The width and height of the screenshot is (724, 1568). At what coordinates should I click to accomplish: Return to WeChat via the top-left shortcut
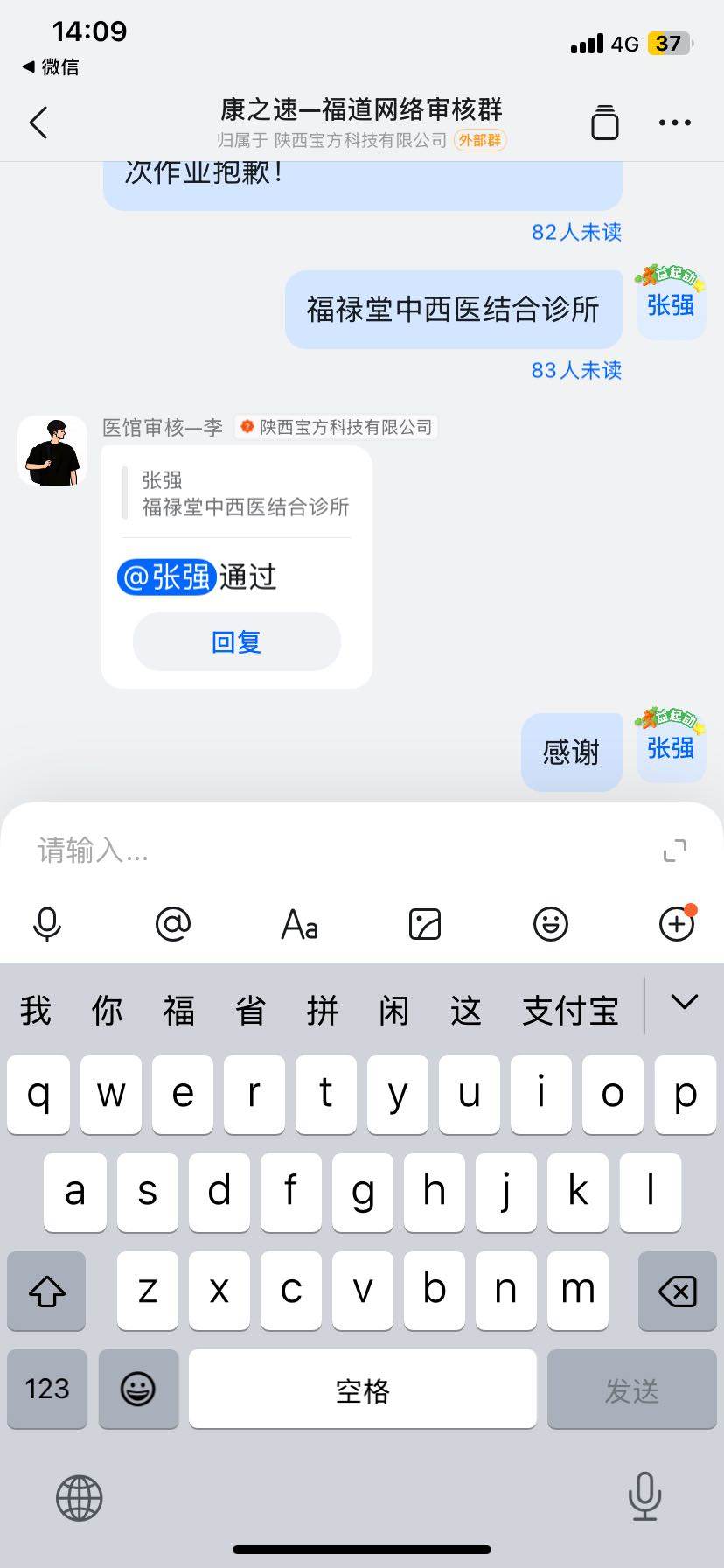tap(50, 66)
